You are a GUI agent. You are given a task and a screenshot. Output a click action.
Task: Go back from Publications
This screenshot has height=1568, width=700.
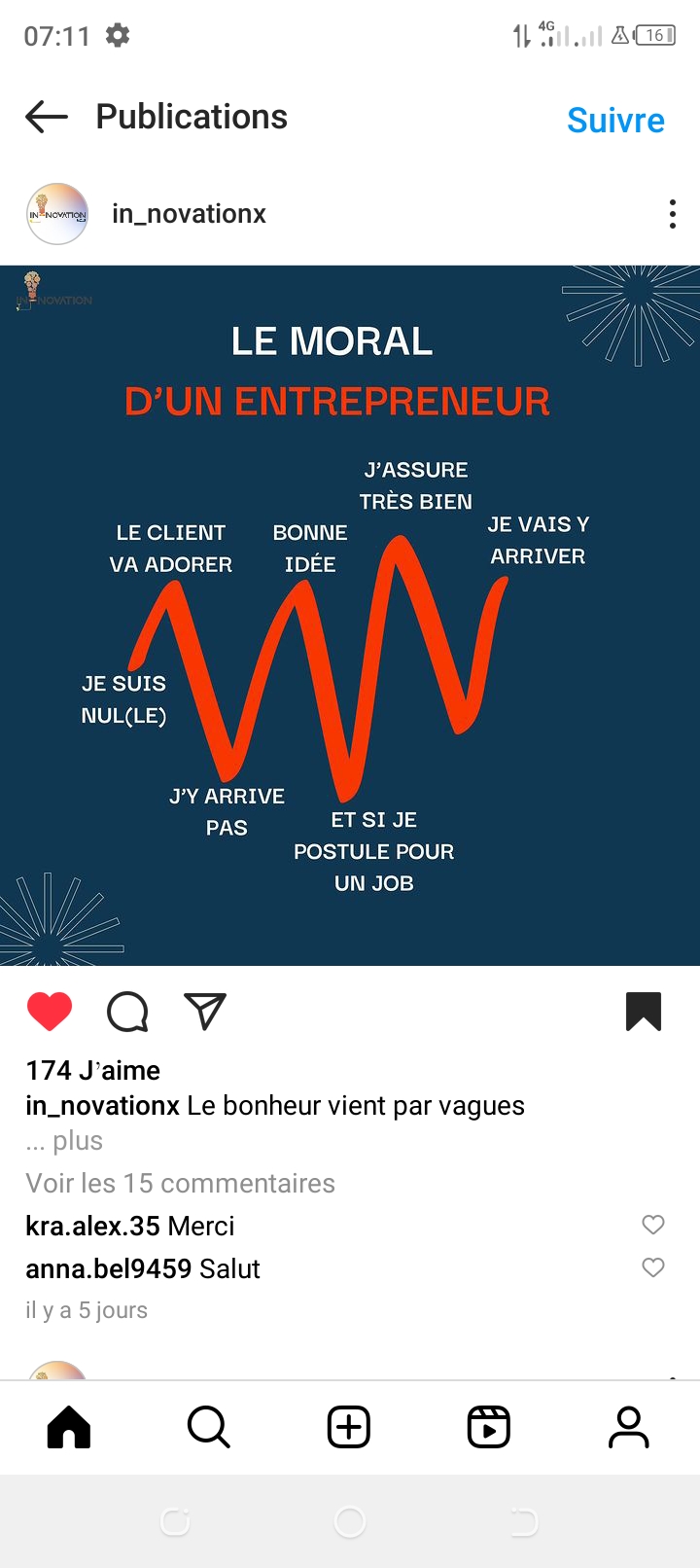pos(47,118)
